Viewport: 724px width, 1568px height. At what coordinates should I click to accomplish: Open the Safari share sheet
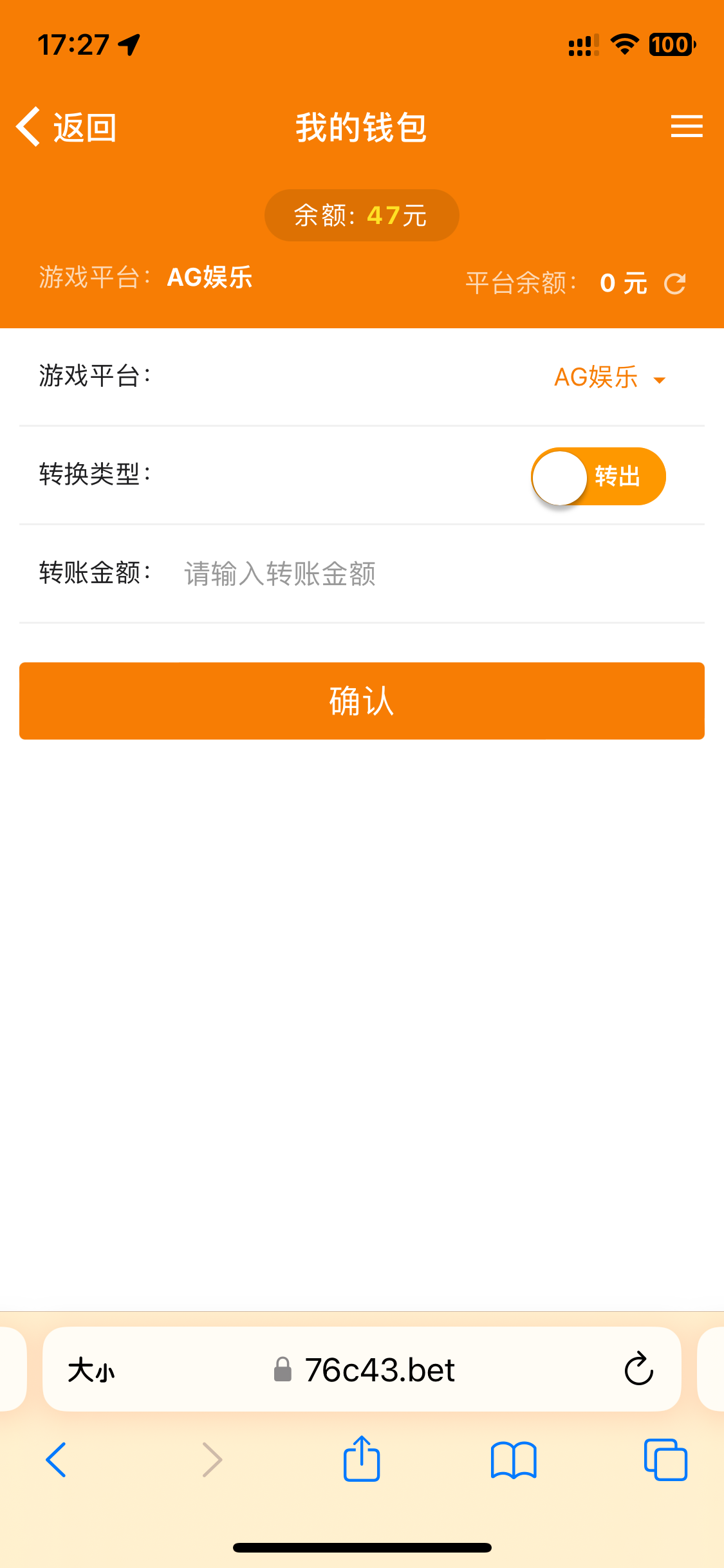pos(362,1459)
